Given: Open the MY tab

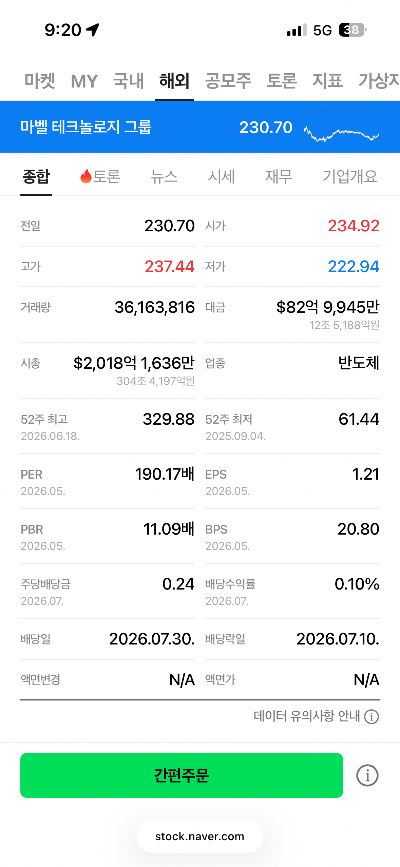Looking at the screenshot, I should pos(84,81).
